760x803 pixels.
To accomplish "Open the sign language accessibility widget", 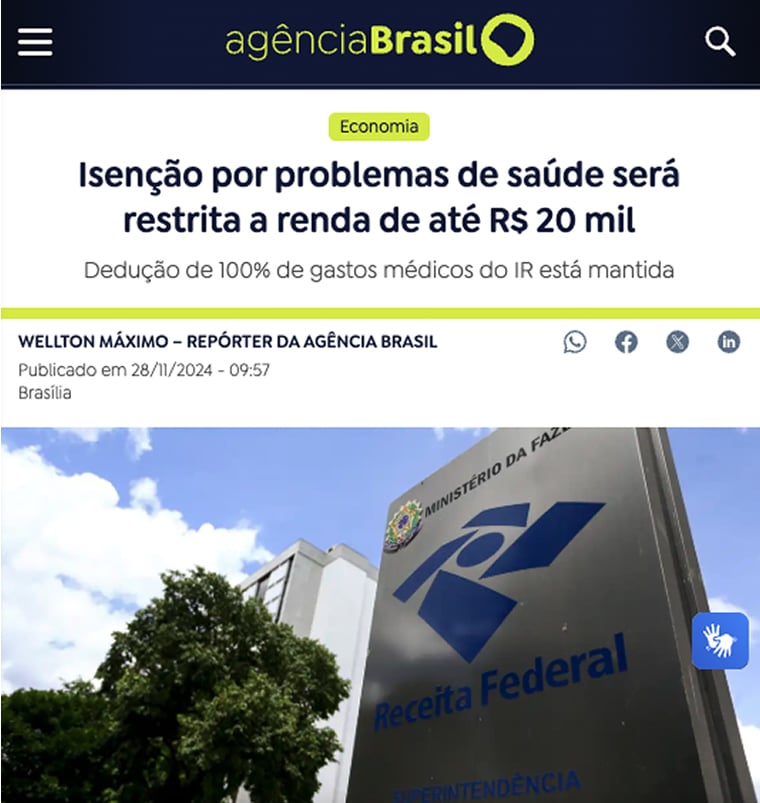I will pyautogui.click(x=720, y=640).
